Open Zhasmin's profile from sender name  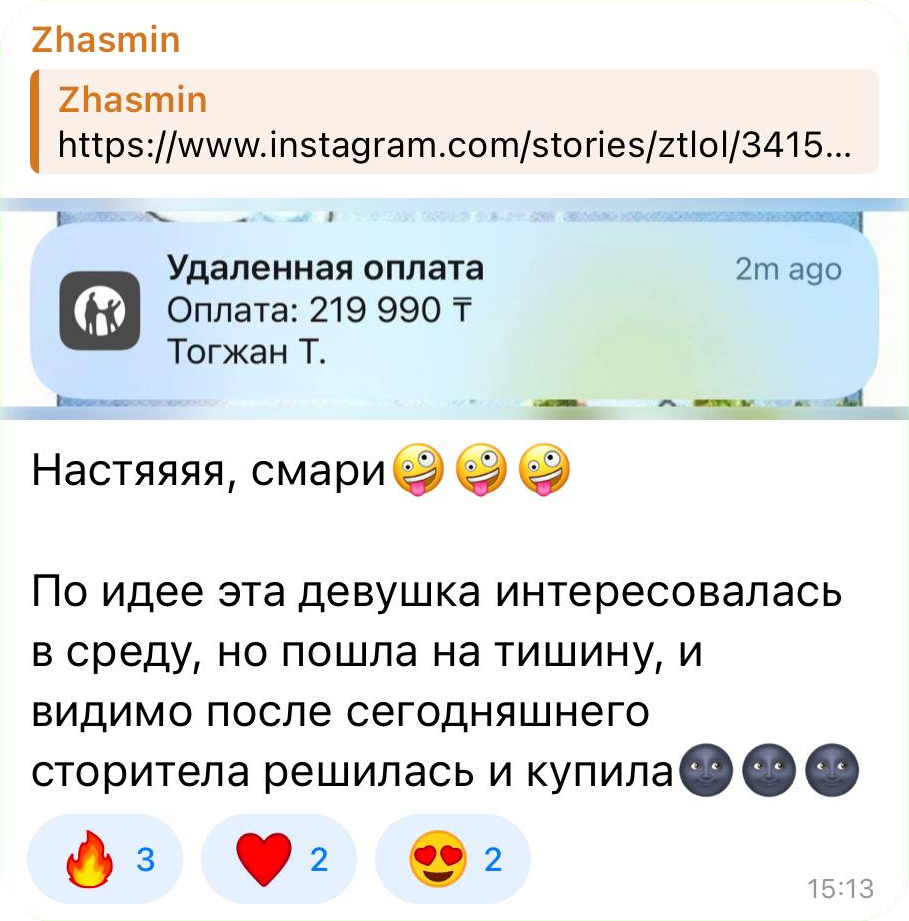pos(106,40)
